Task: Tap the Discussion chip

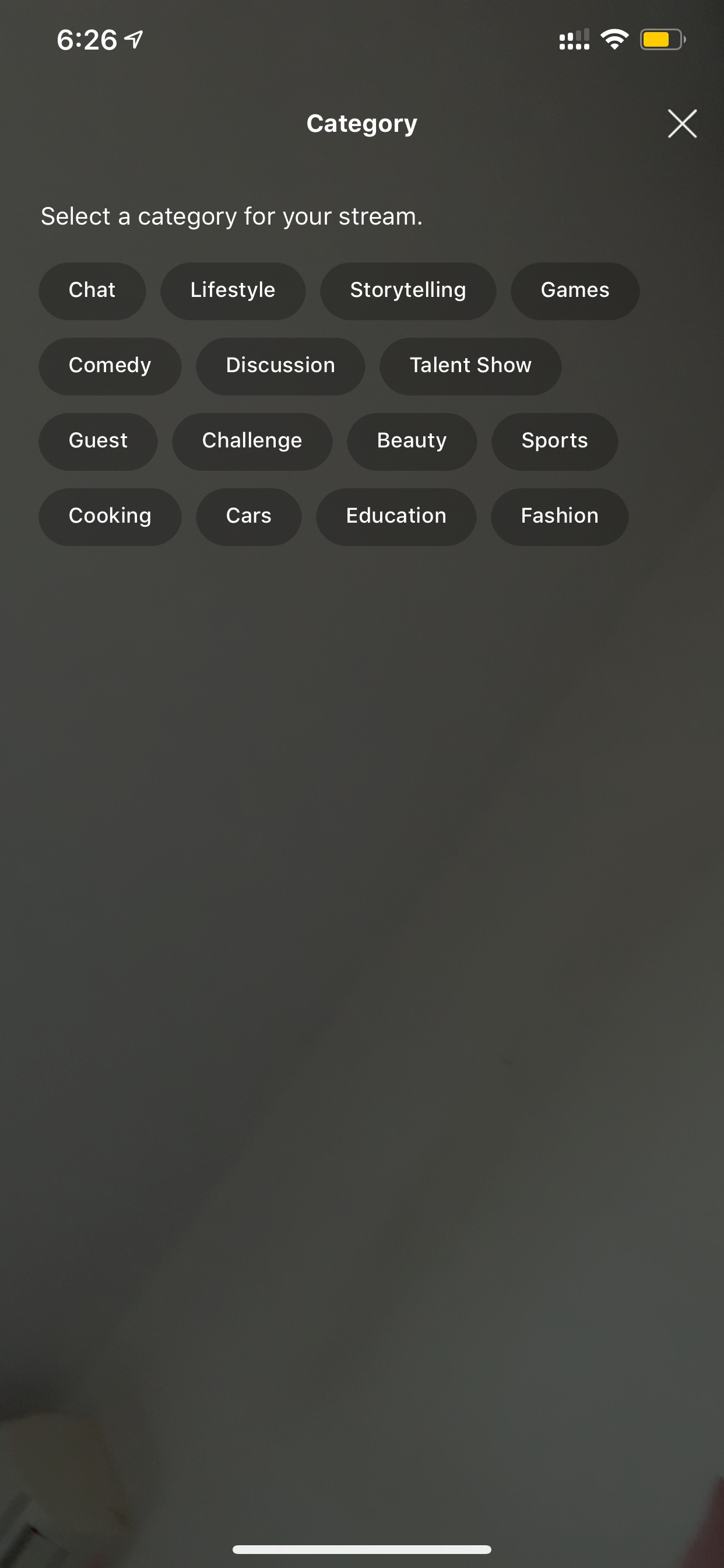Action: pyautogui.click(x=280, y=366)
